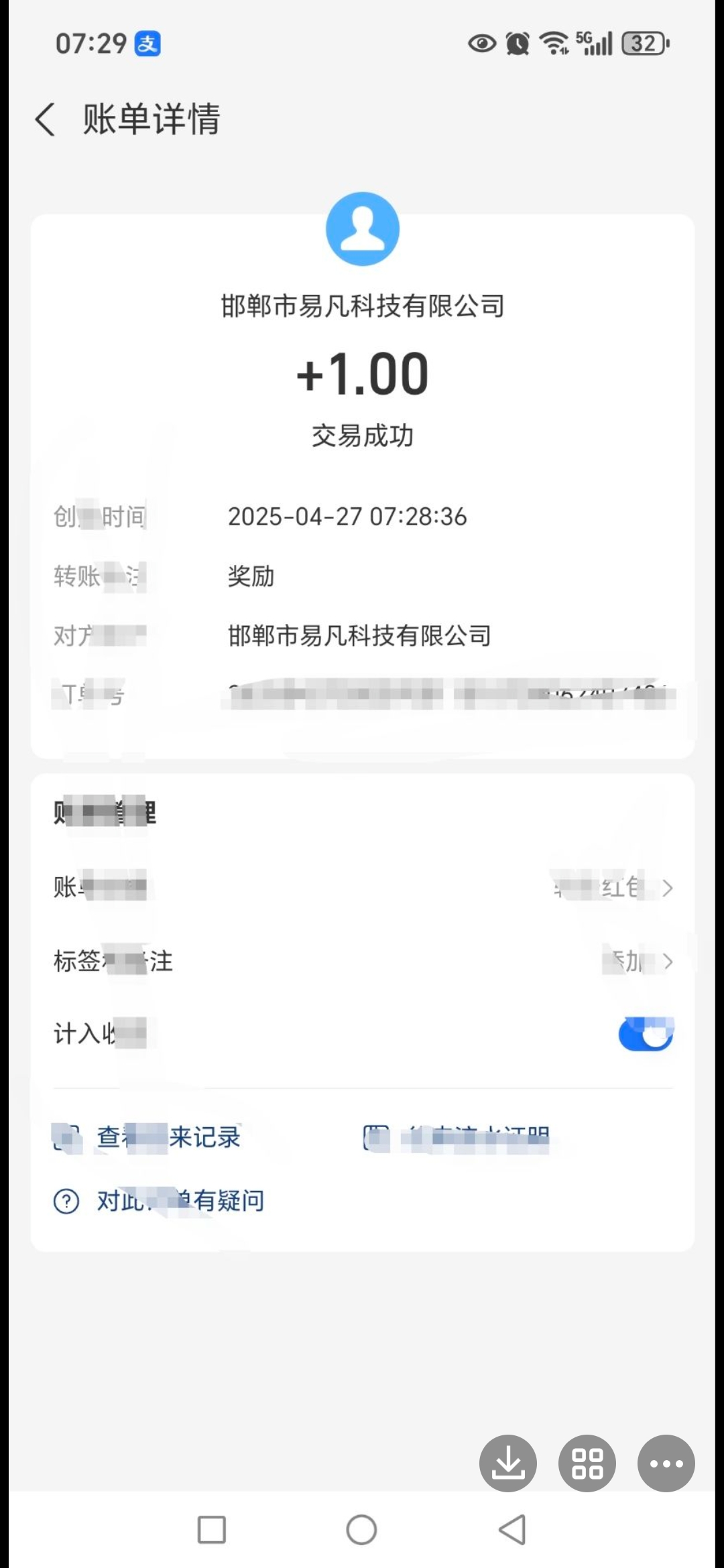View the transaction history via 往来记录 link
Image resolution: width=724 pixels, height=1568 pixels.
coord(147,1137)
